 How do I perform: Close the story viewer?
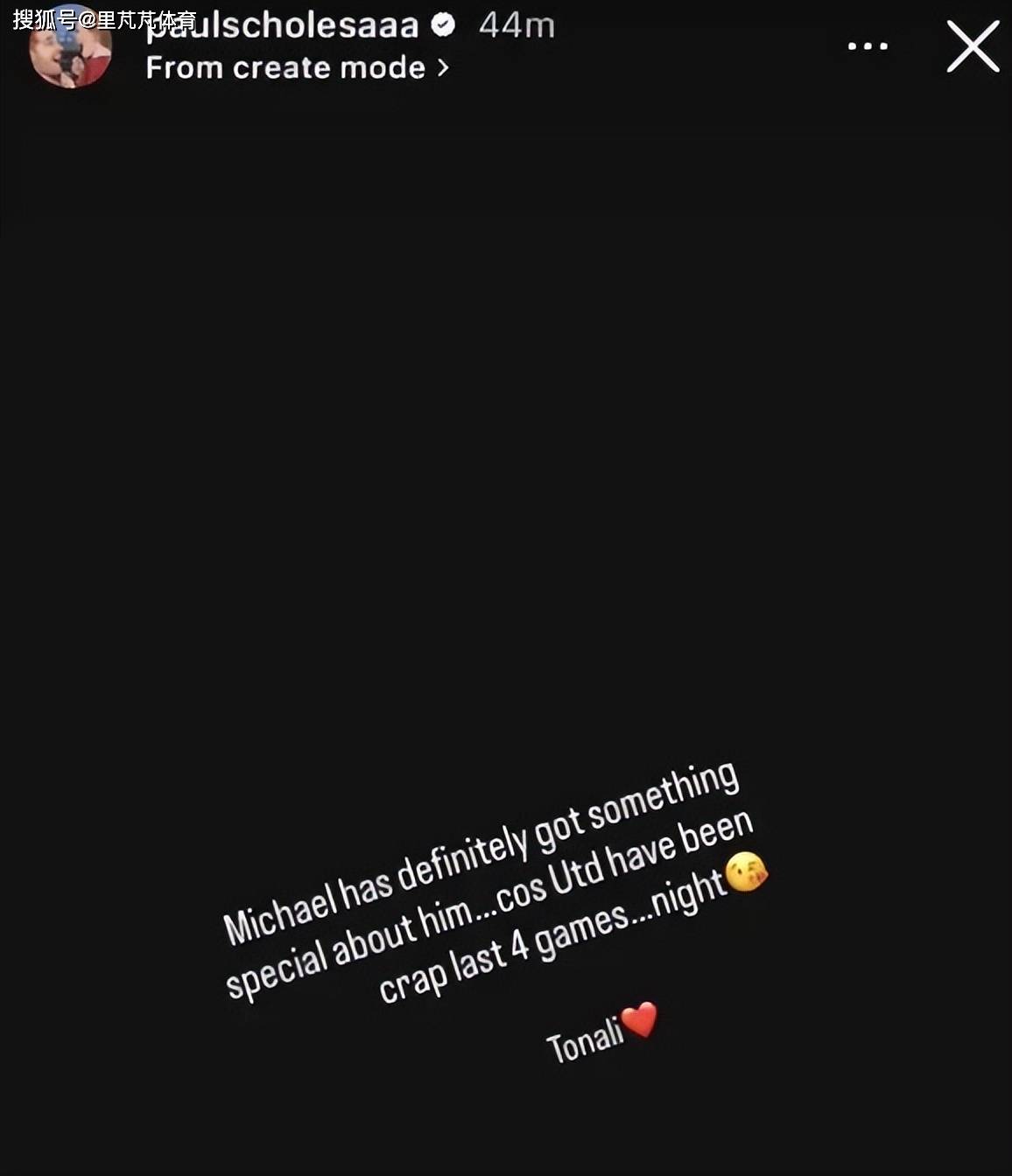973,46
